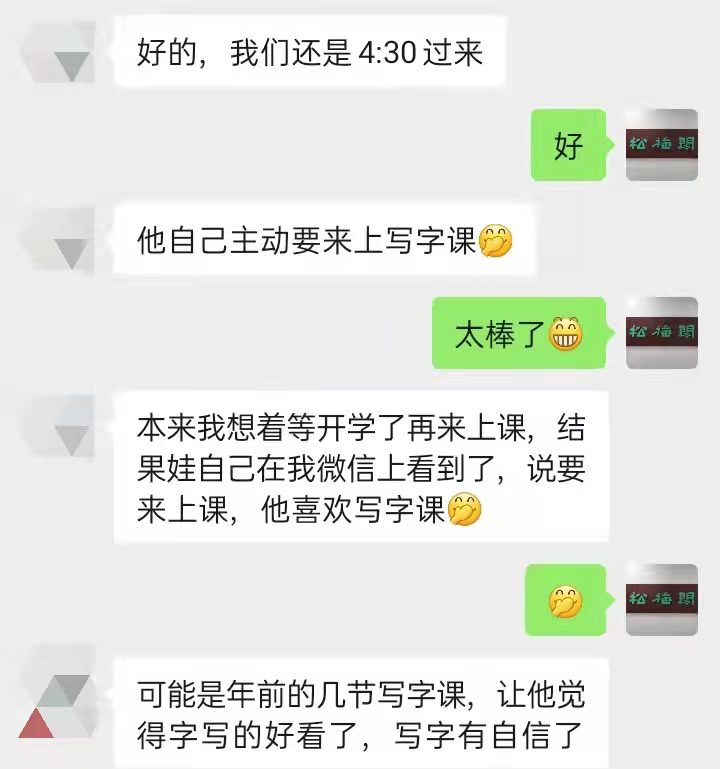This screenshot has width=720, height=769.
Task: Open the avatar next to 太棒了 reply
Action: [x=661, y=333]
